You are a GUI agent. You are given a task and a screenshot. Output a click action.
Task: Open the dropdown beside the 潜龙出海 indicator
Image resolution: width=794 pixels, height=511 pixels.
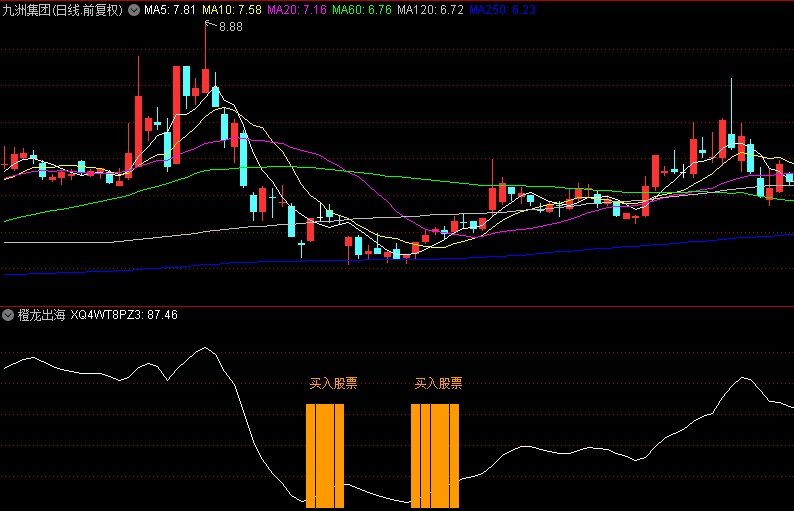(x=9, y=315)
